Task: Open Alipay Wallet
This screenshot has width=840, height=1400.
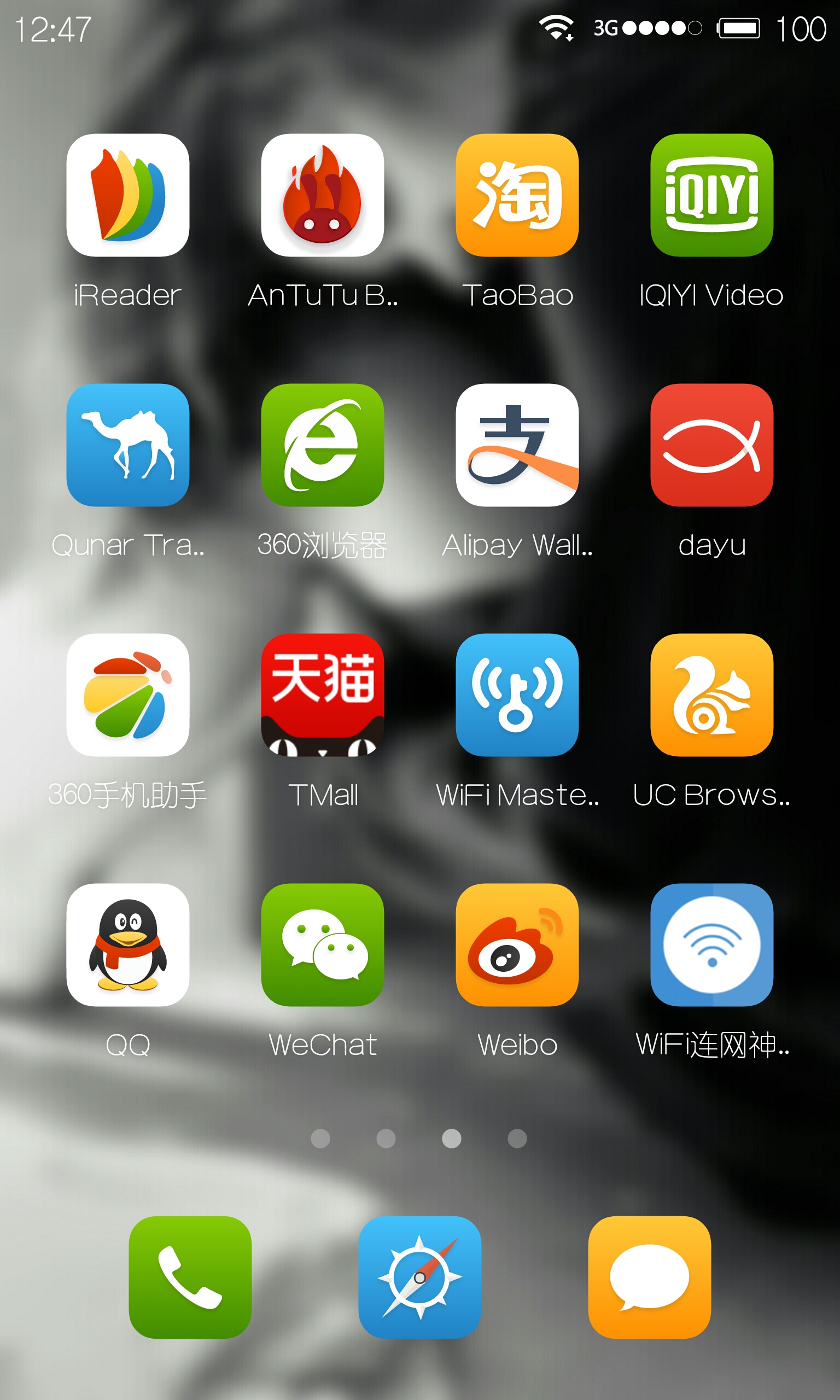Action: coord(517,445)
